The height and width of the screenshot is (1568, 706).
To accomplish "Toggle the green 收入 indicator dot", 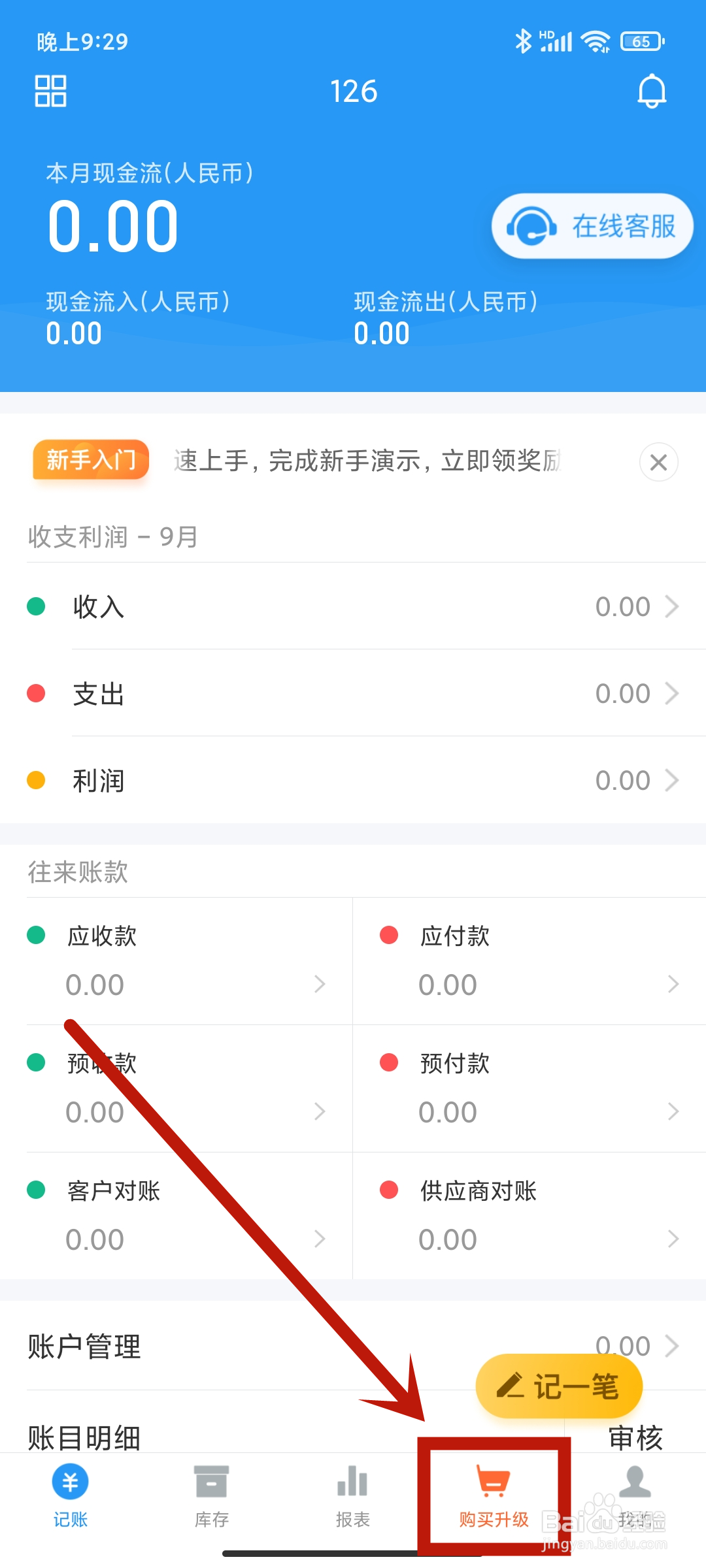I will (x=37, y=606).
